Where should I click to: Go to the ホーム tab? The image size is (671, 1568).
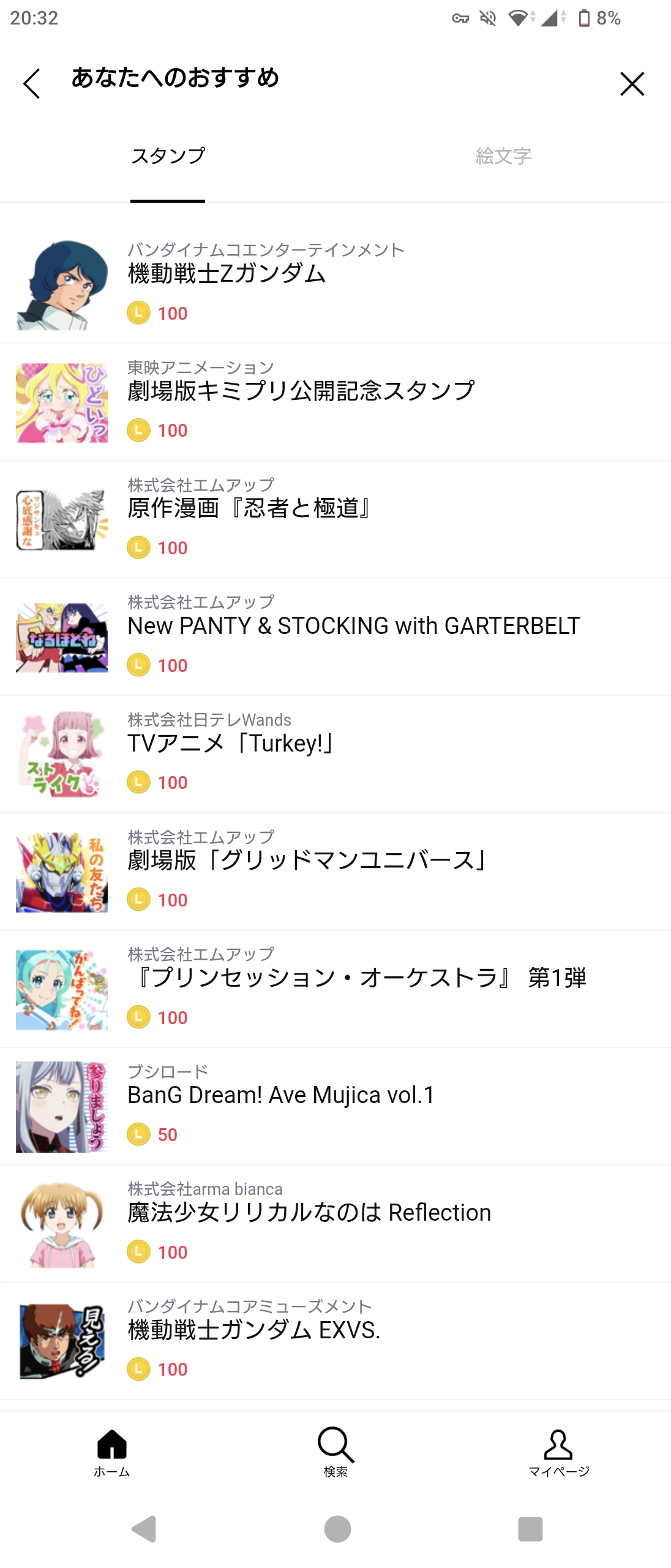pyautogui.click(x=112, y=1453)
